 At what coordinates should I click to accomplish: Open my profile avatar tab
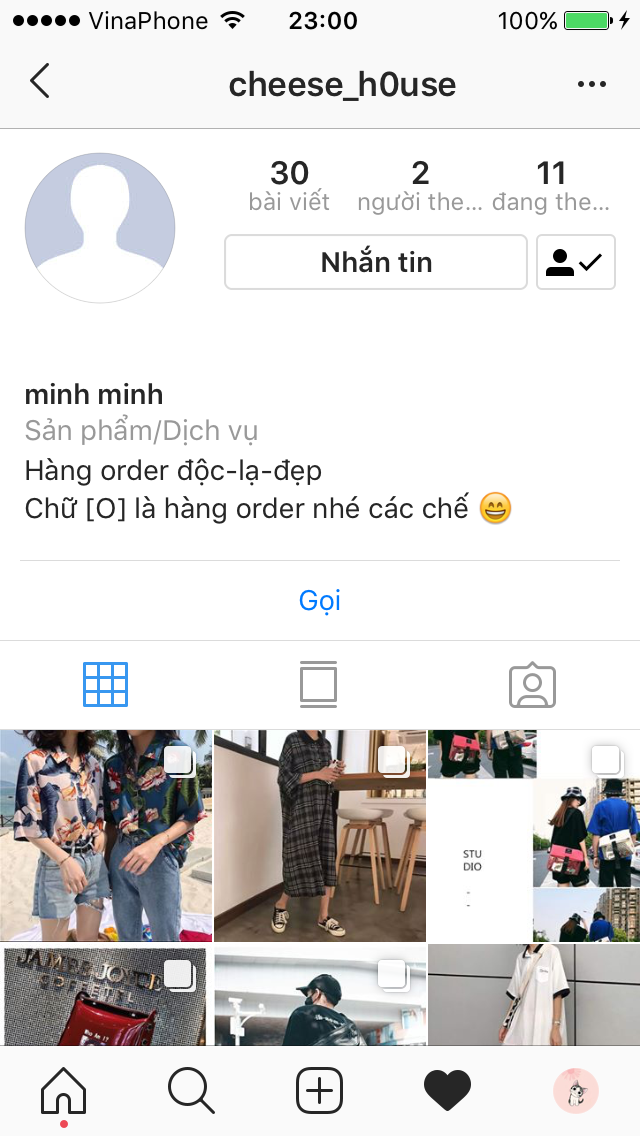(576, 1090)
